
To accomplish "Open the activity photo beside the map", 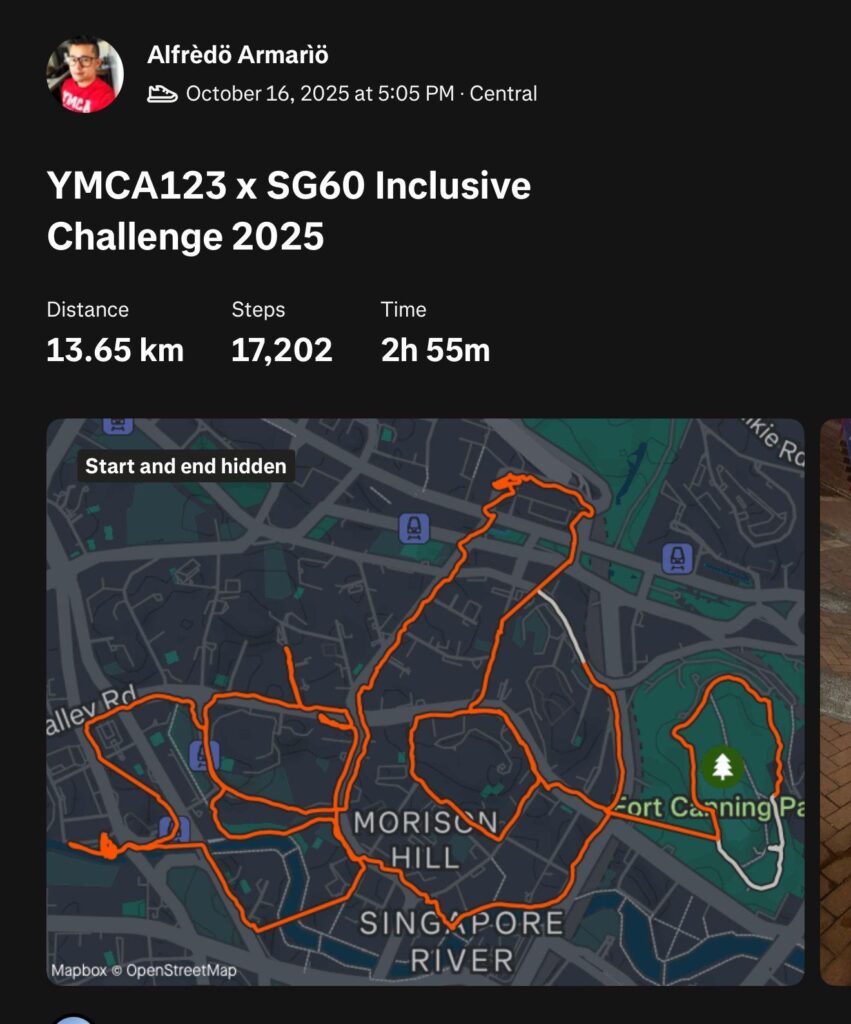I will point(837,700).
